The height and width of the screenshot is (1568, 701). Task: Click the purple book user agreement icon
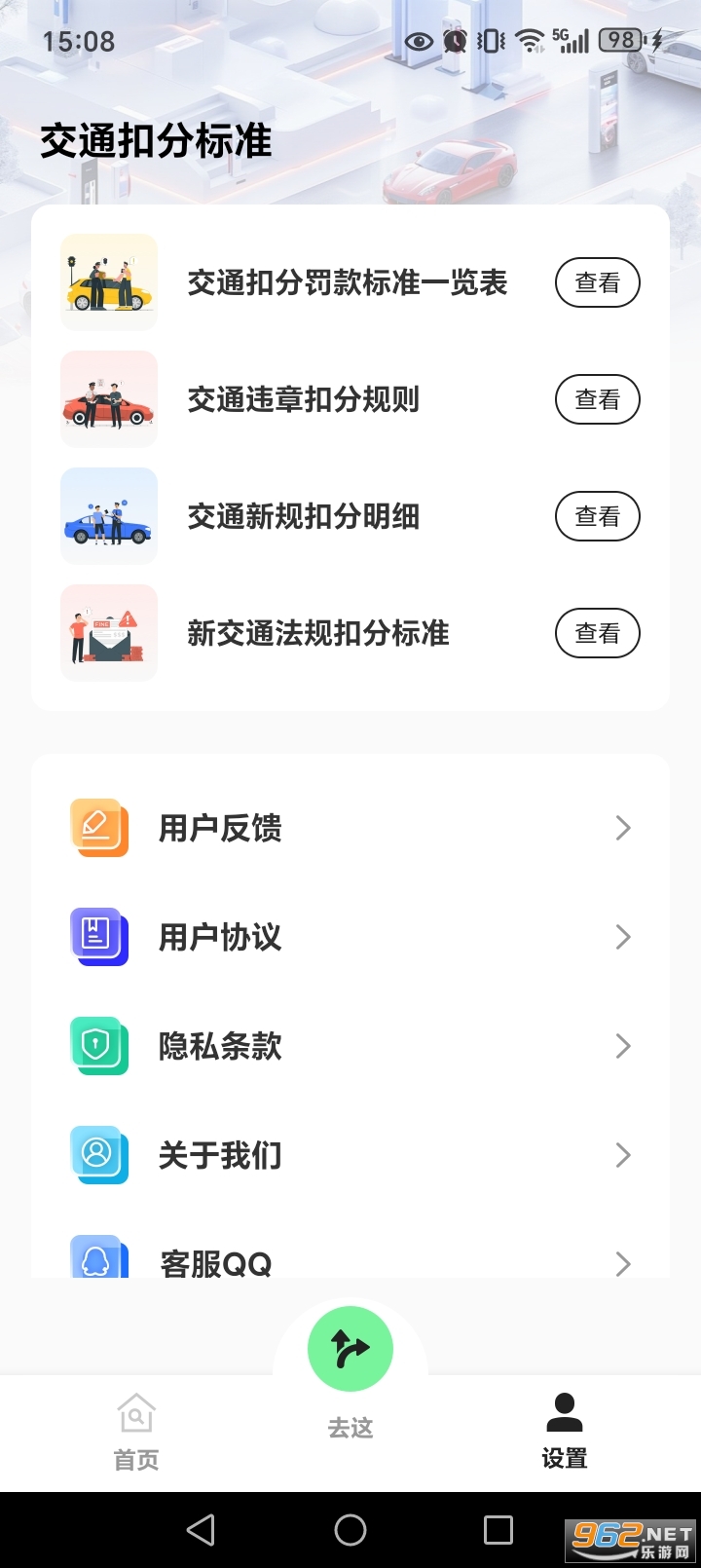pyautogui.click(x=98, y=937)
